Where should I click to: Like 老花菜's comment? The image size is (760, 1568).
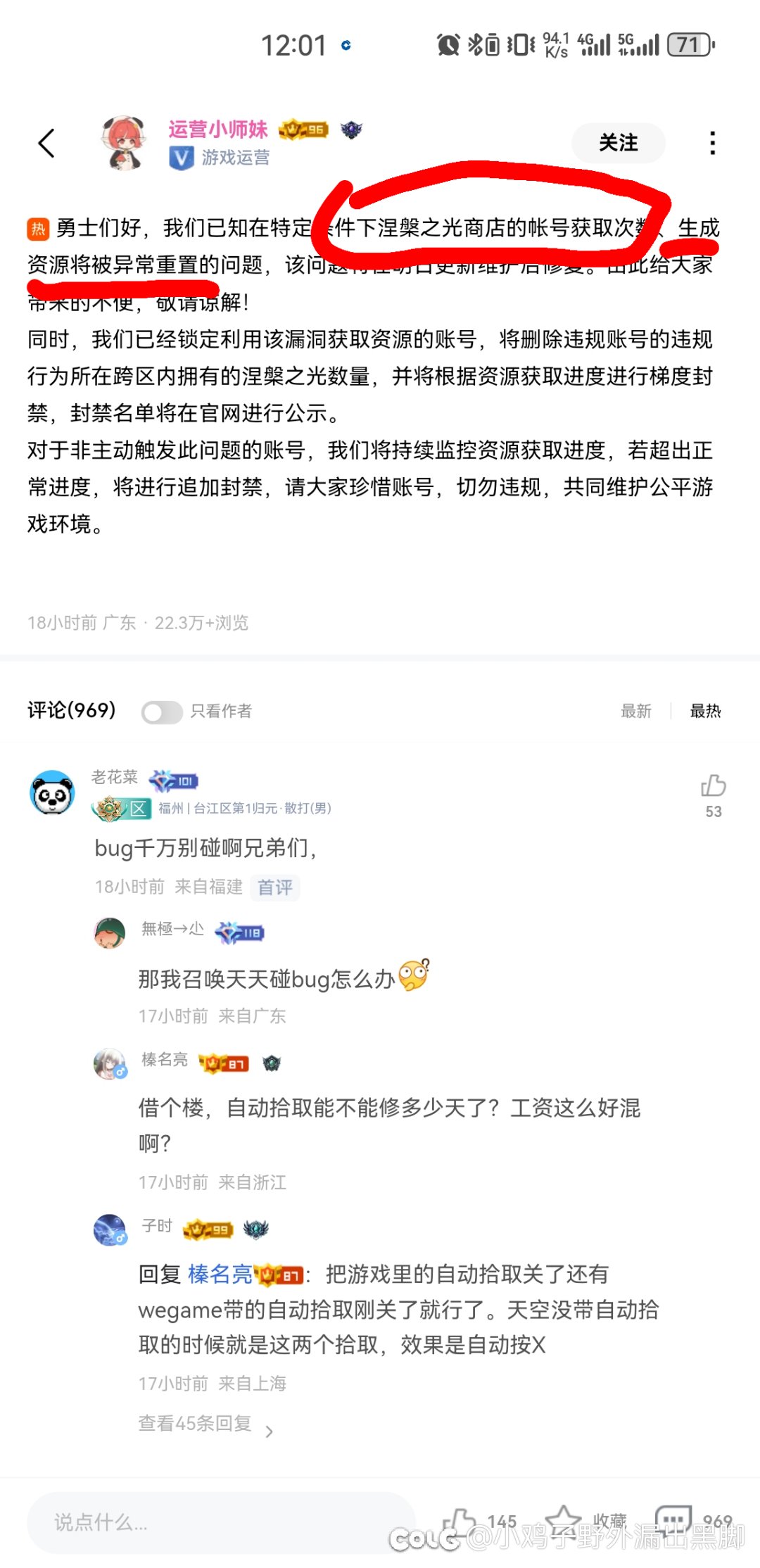tap(713, 787)
